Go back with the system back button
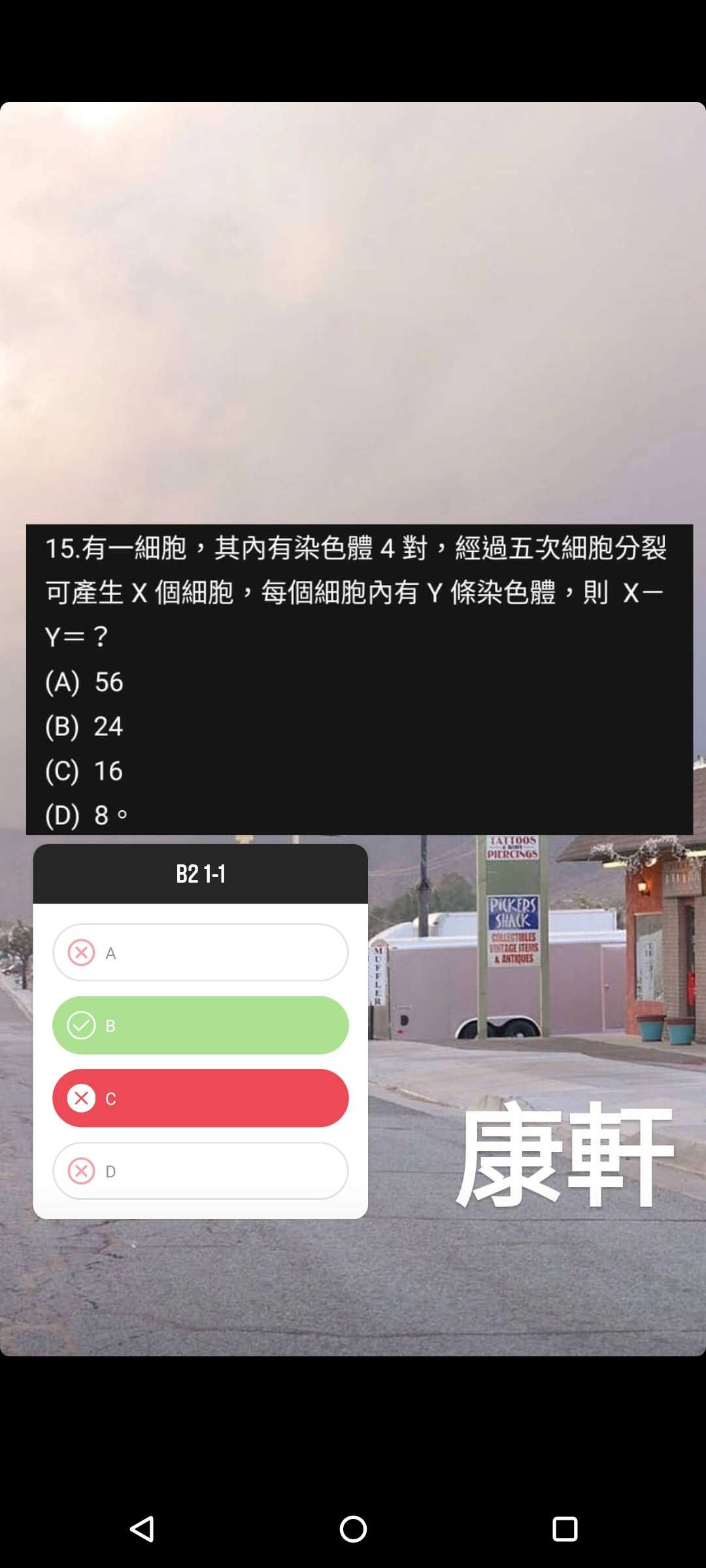This screenshot has height=1568, width=706. (142, 1529)
